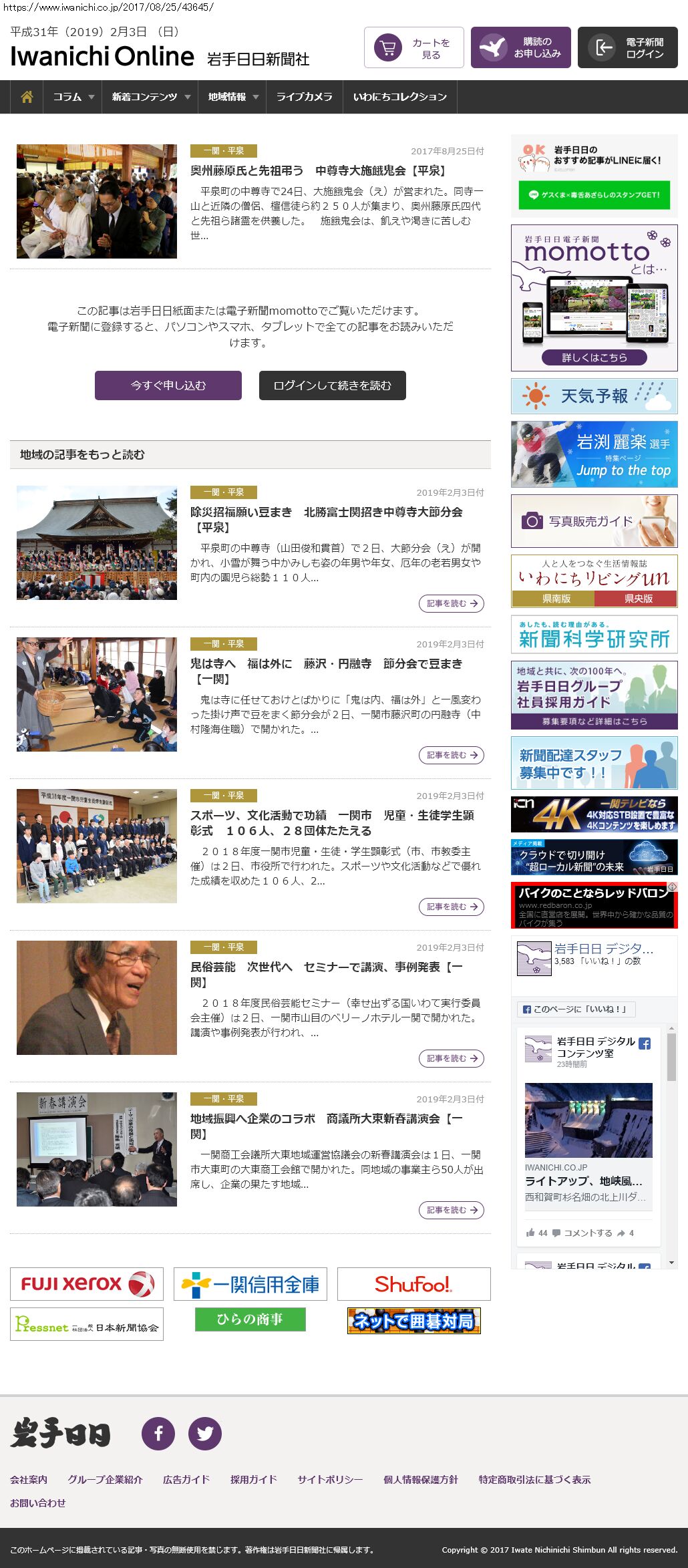688x1568 pixels.
Task: Open the 写真販売ガイド banner
Action: coord(594,521)
